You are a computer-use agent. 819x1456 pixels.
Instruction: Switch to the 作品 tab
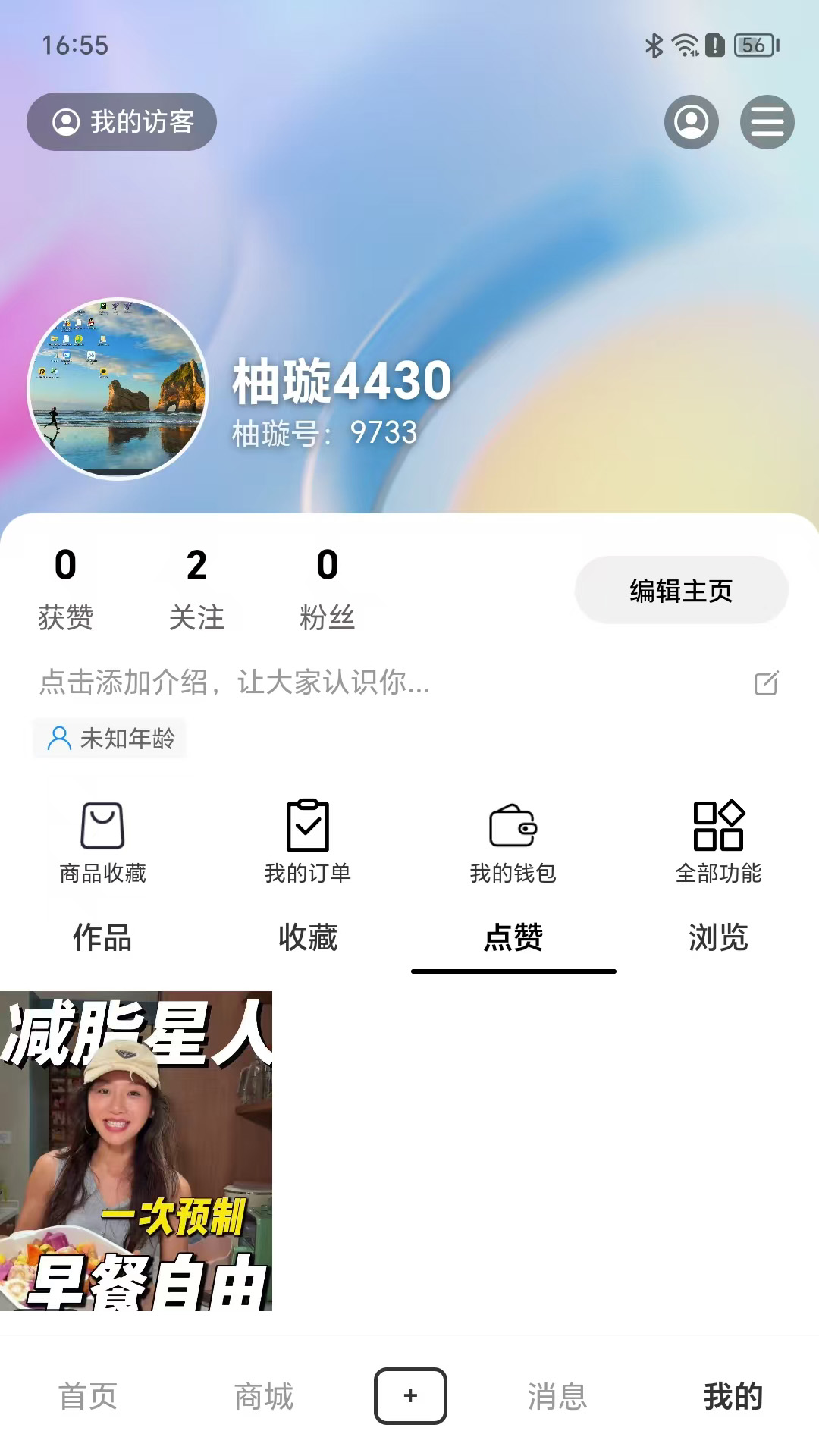point(102,938)
